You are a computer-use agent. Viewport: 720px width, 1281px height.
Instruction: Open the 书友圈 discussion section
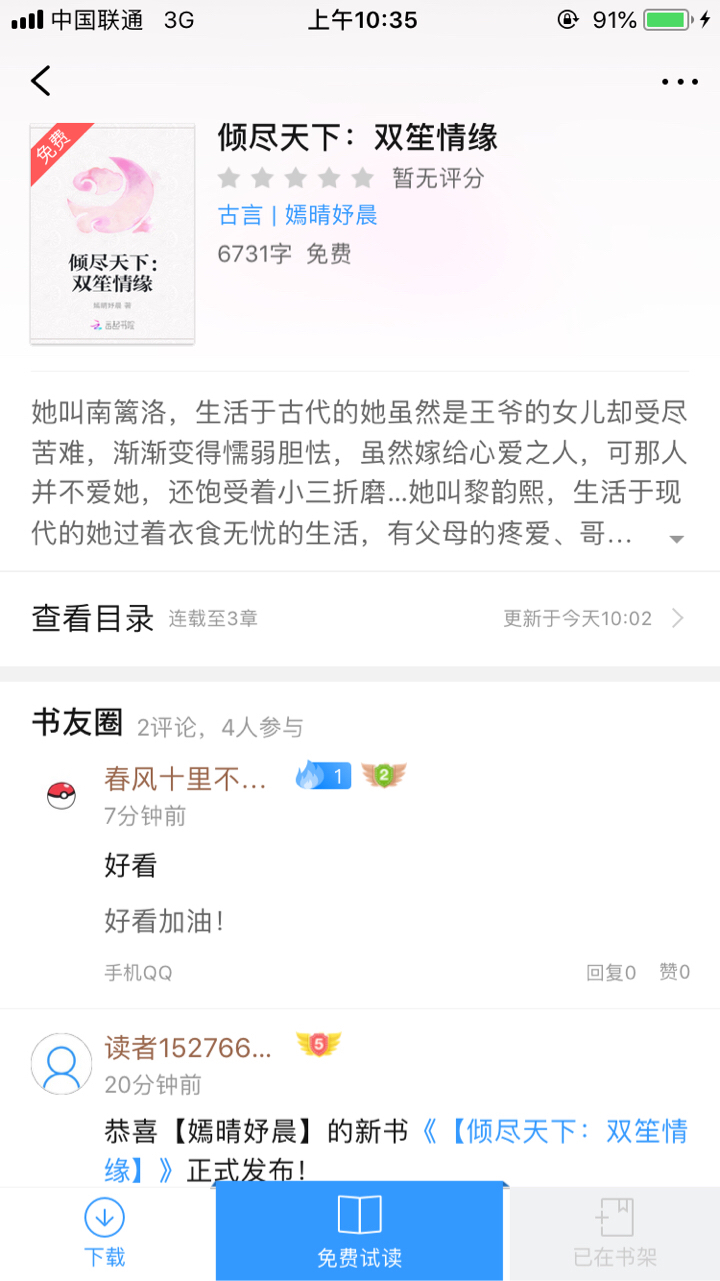click(77, 723)
